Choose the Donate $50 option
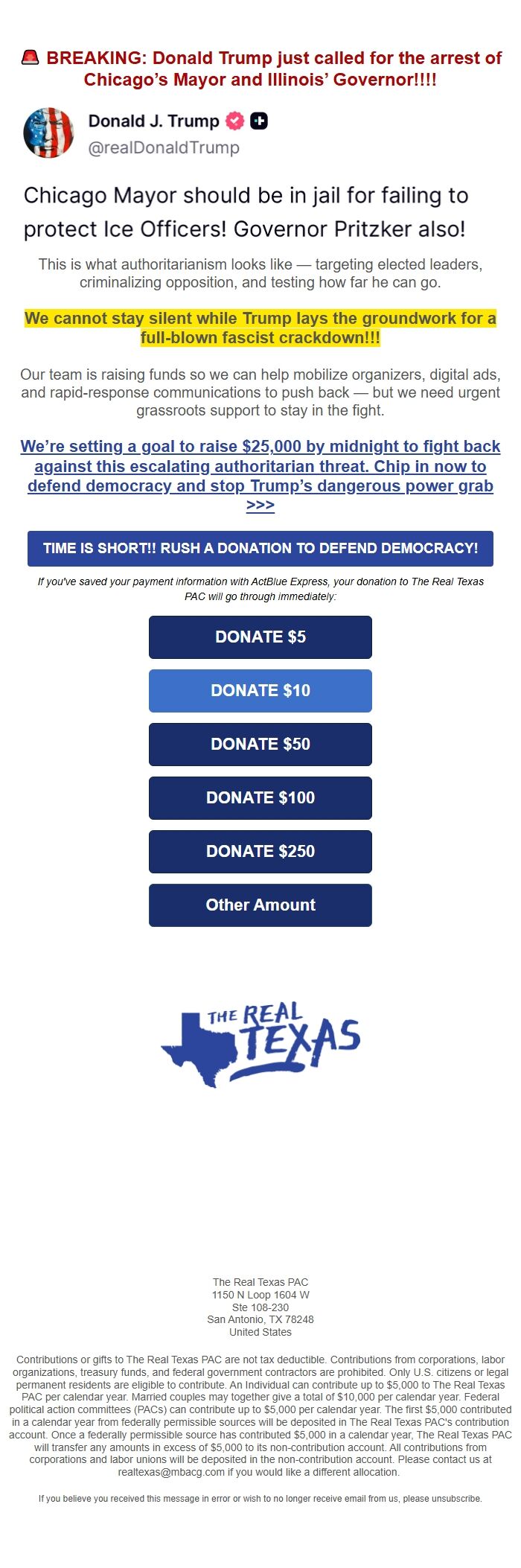Viewport: 521px width, 1568px height. [260, 745]
